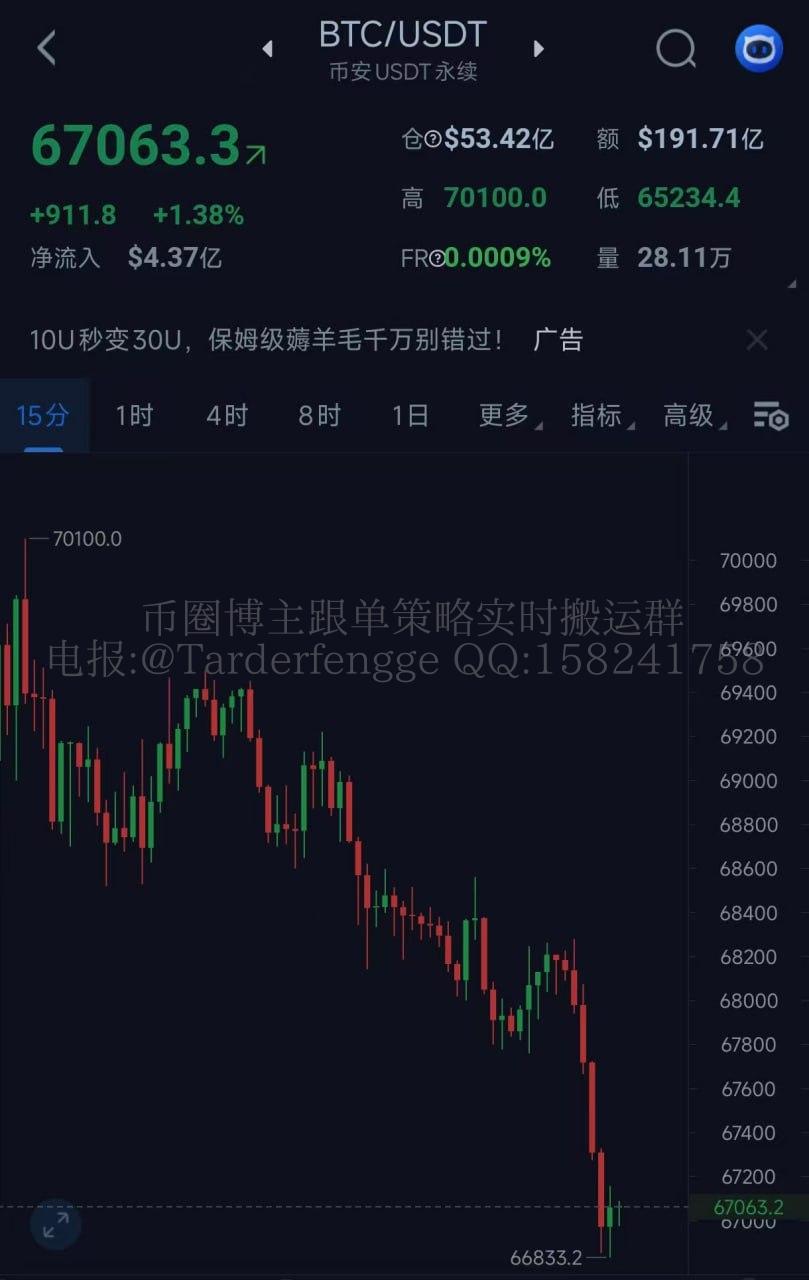809x1280 pixels.
Task: Switch to the 4时 chart interval
Action: pos(226,415)
